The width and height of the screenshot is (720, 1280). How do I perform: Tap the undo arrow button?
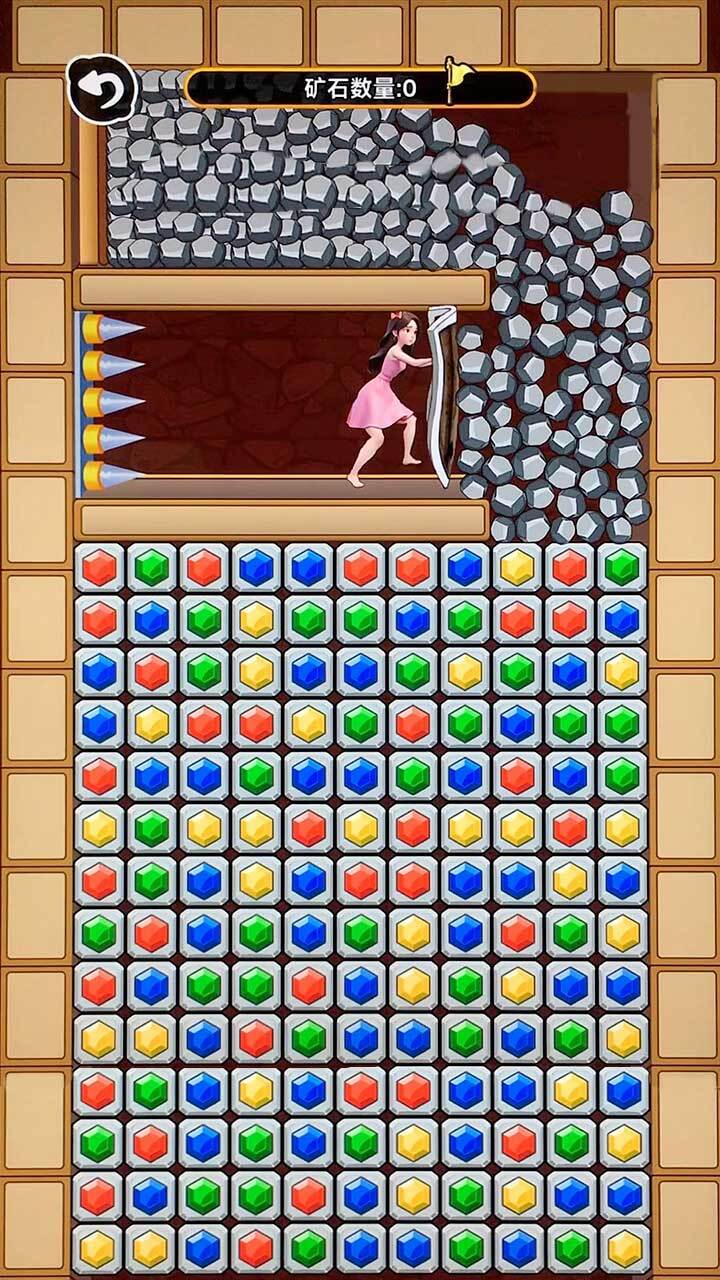[x=101, y=89]
